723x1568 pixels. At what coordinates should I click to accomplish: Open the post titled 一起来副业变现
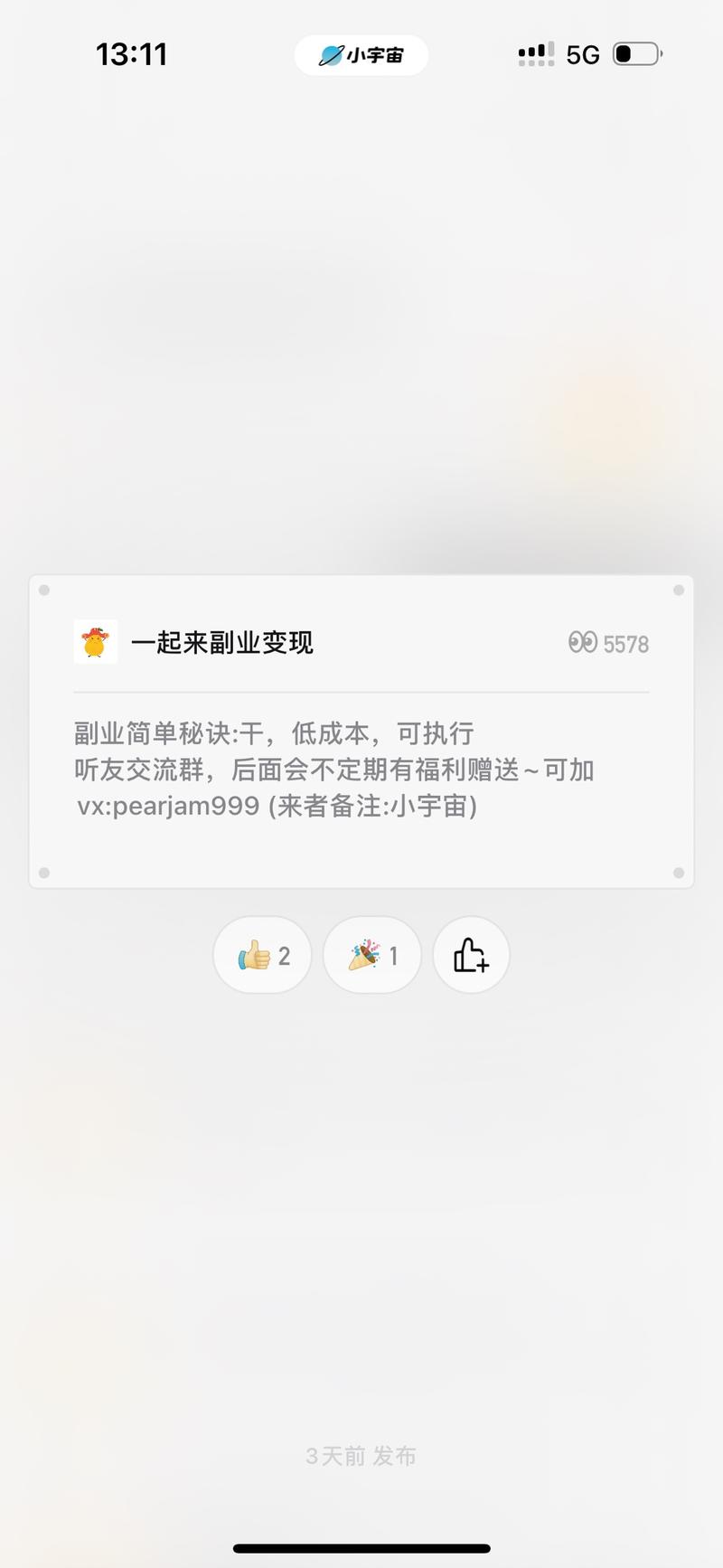pos(224,644)
